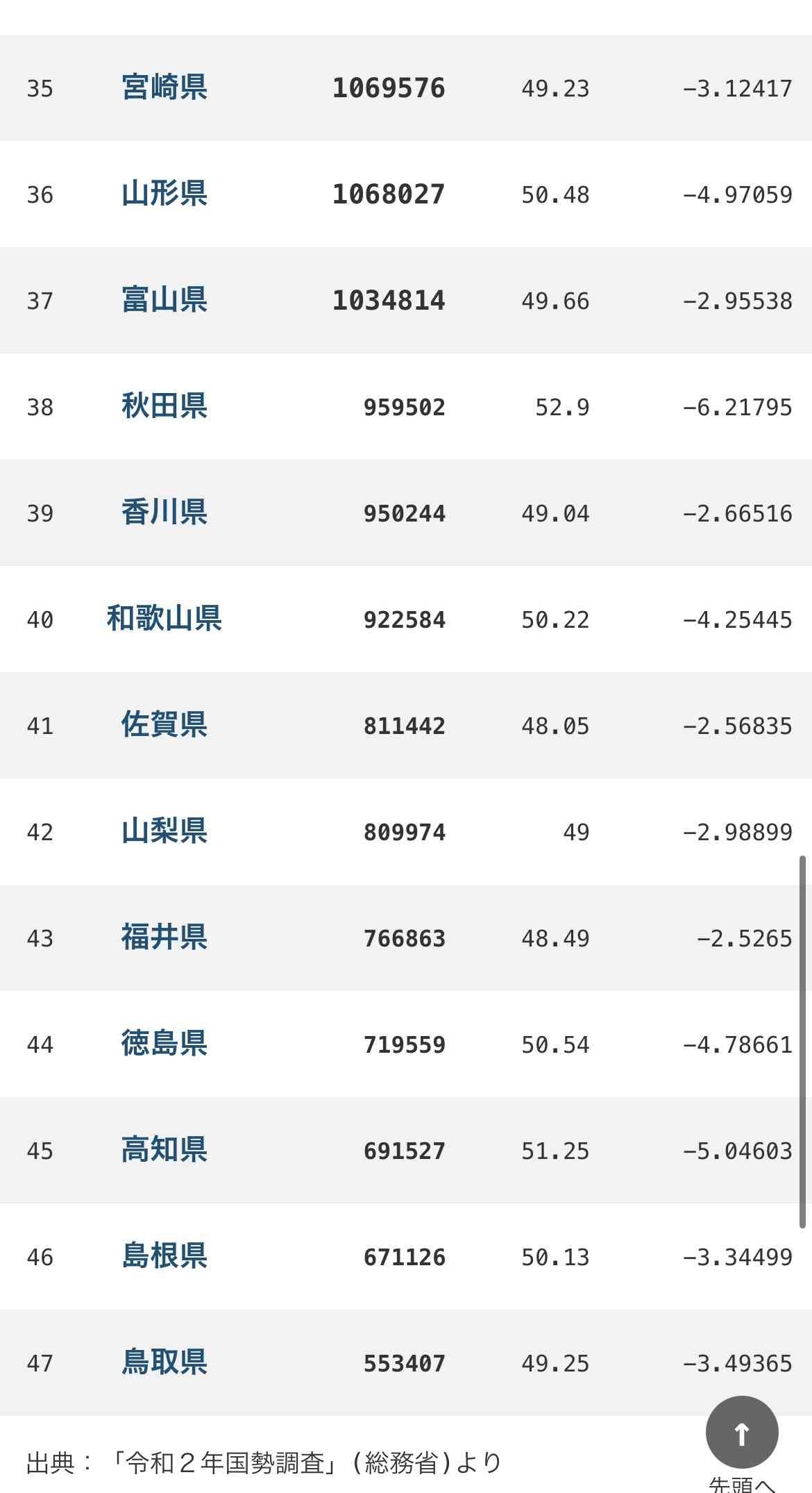Open the 和歌山県 prefecture link

click(164, 619)
